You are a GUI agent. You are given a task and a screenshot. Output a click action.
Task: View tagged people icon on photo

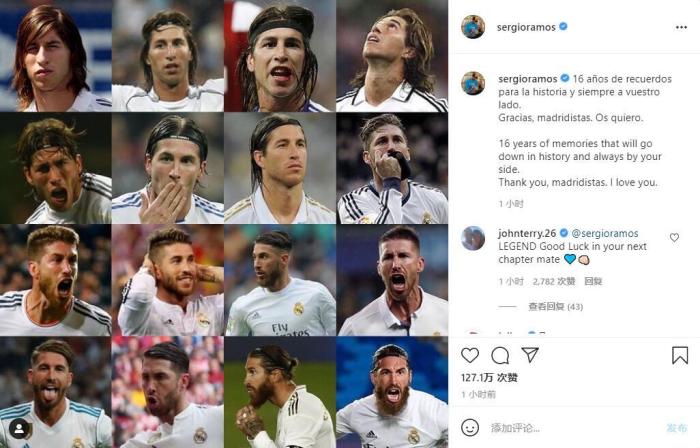pos(20,428)
